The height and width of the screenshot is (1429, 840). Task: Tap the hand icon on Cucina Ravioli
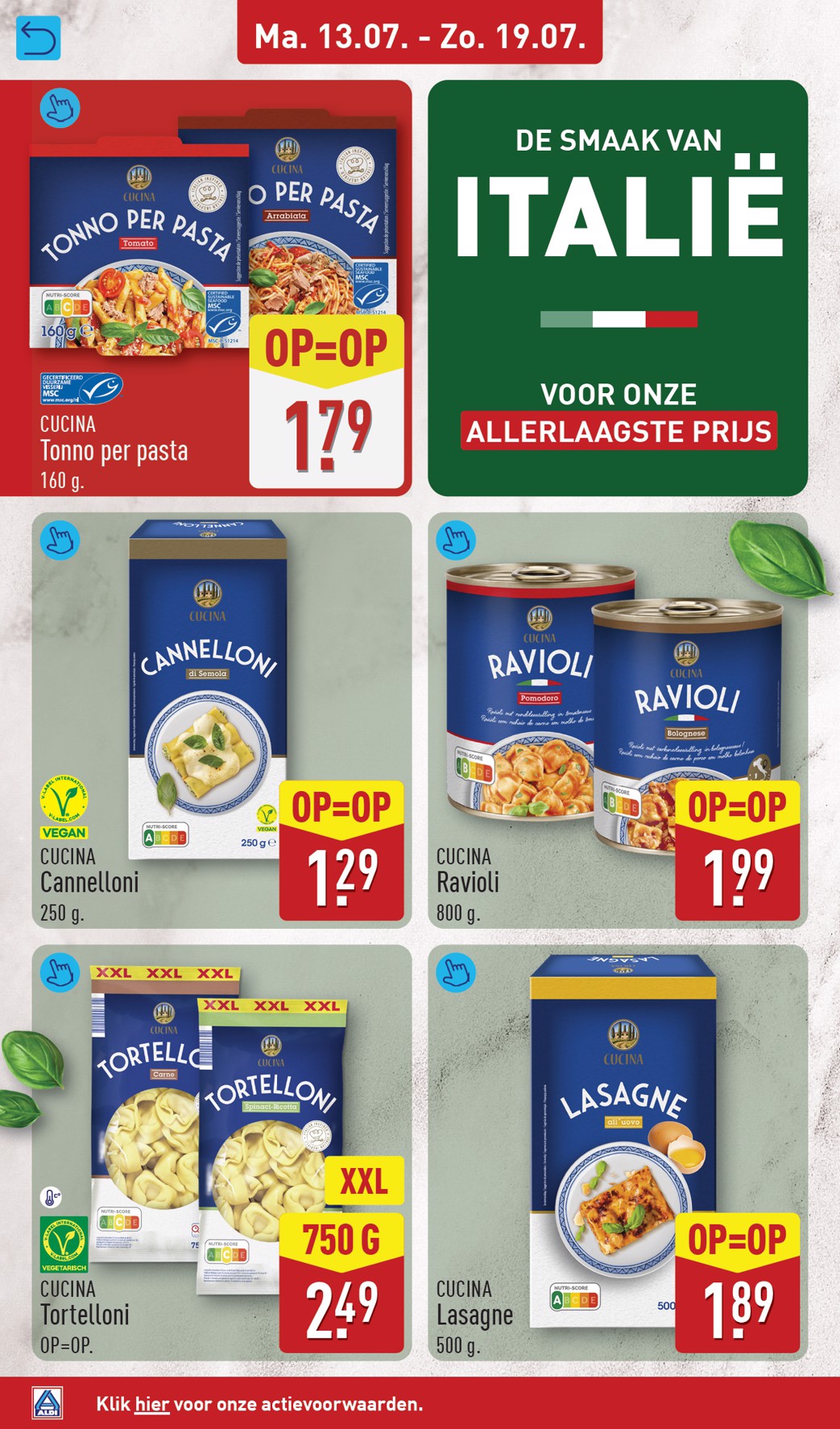[x=456, y=540]
